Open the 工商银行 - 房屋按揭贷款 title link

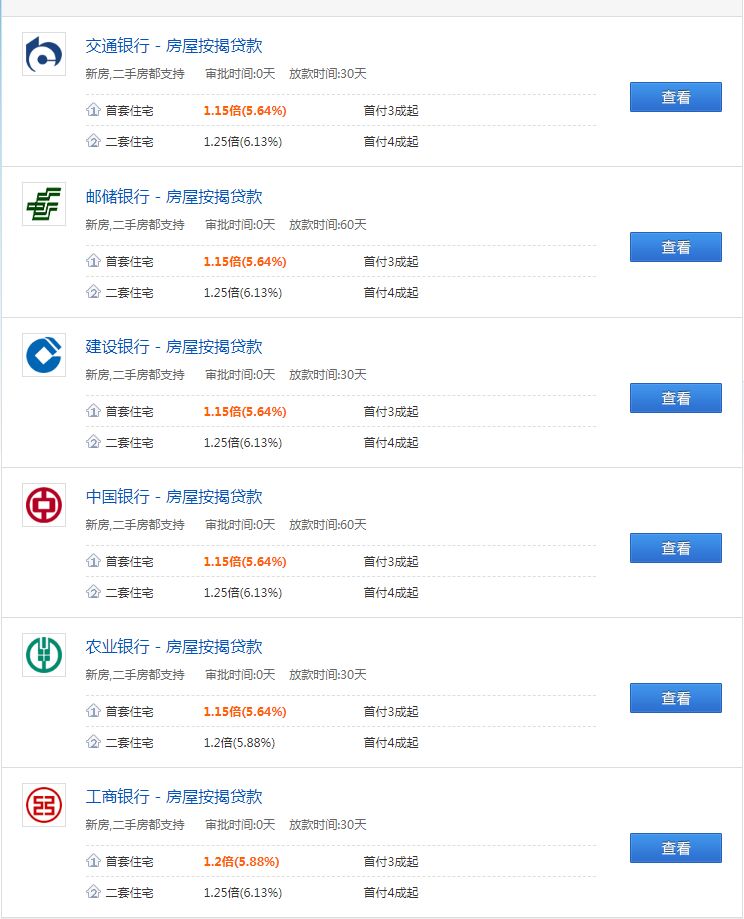(x=174, y=796)
